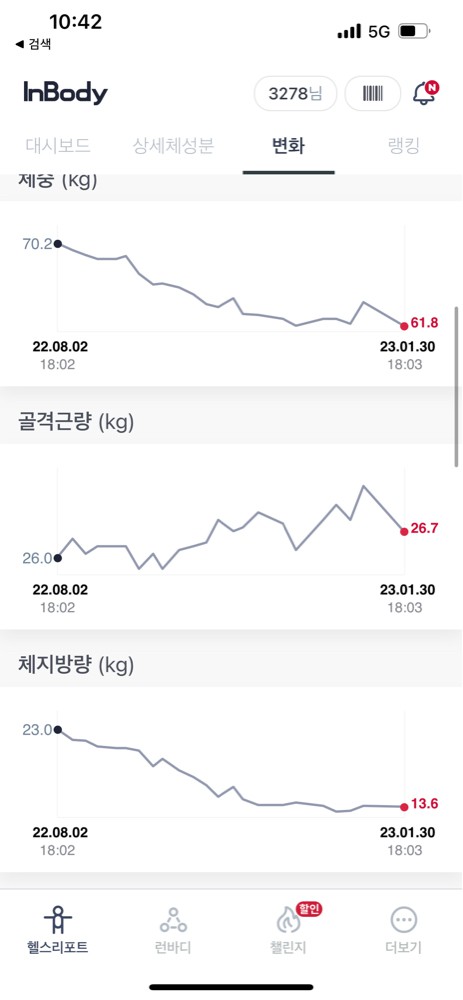The image size is (463, 1000).
Task: Open the 더보기 menu tab
Action: coord(404,930)
